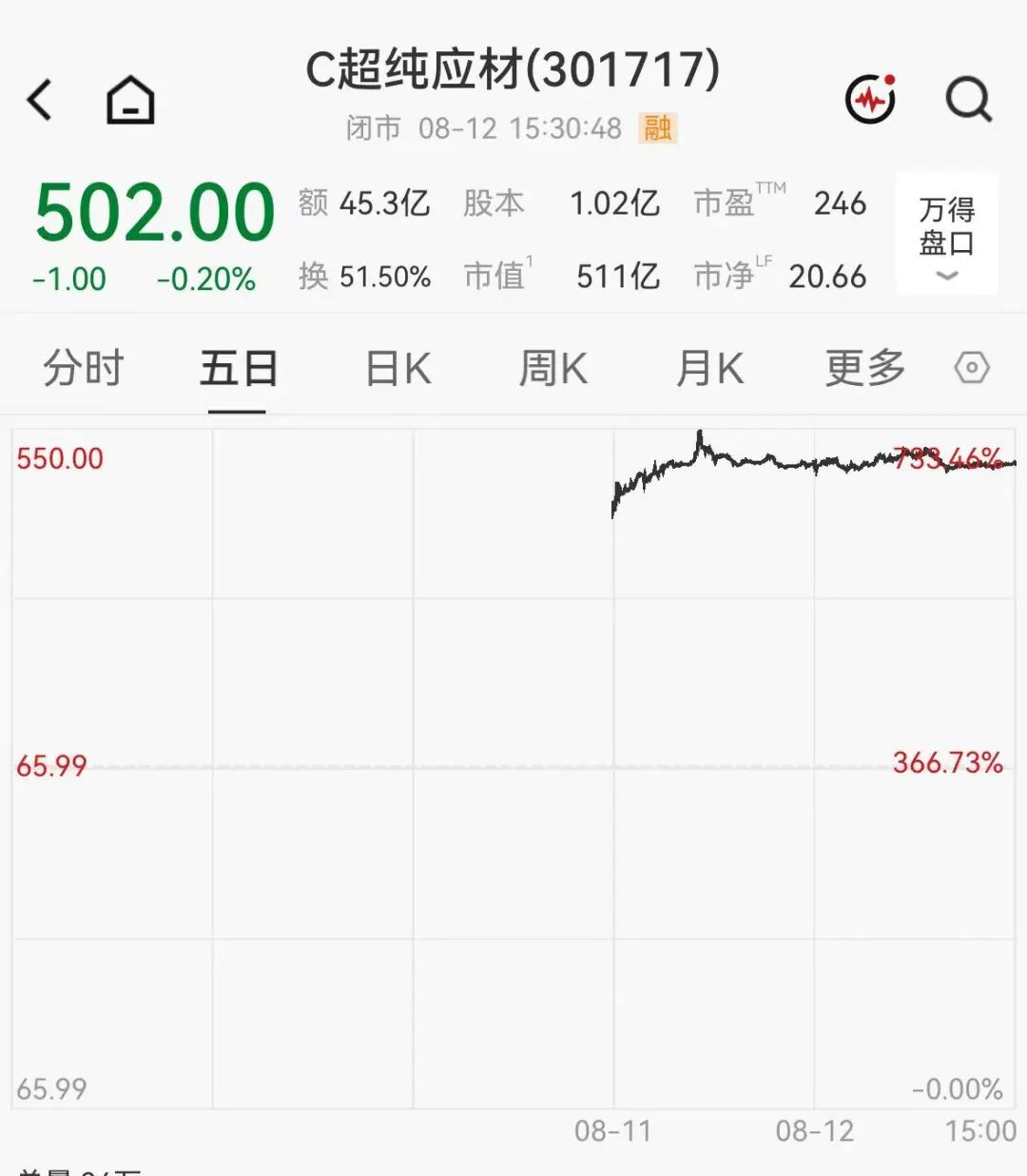Select the 五日 chart tab
Viewport: 1027px width, 1176px height.
238,368
